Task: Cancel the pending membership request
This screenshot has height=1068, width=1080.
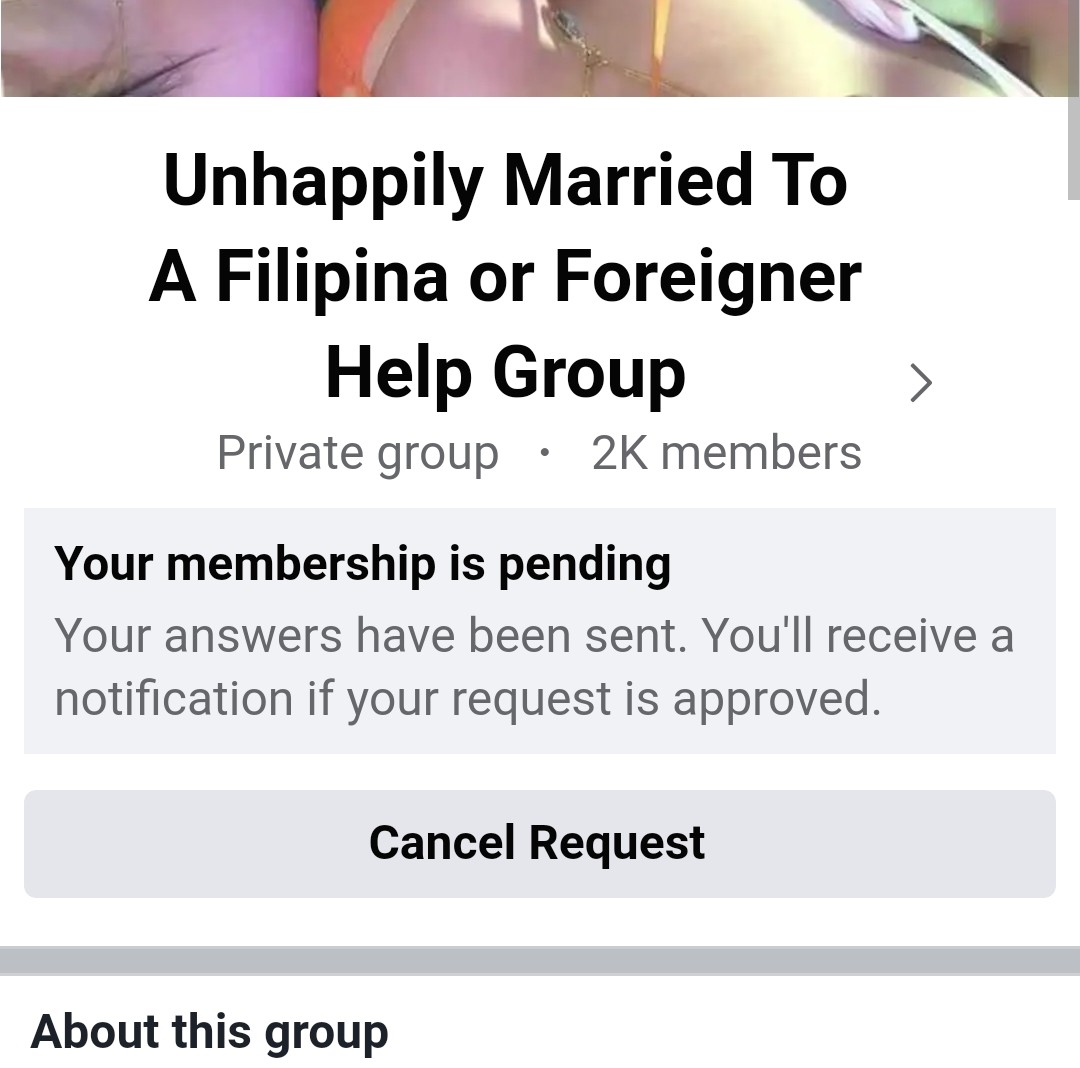Action: pos(539,843)
